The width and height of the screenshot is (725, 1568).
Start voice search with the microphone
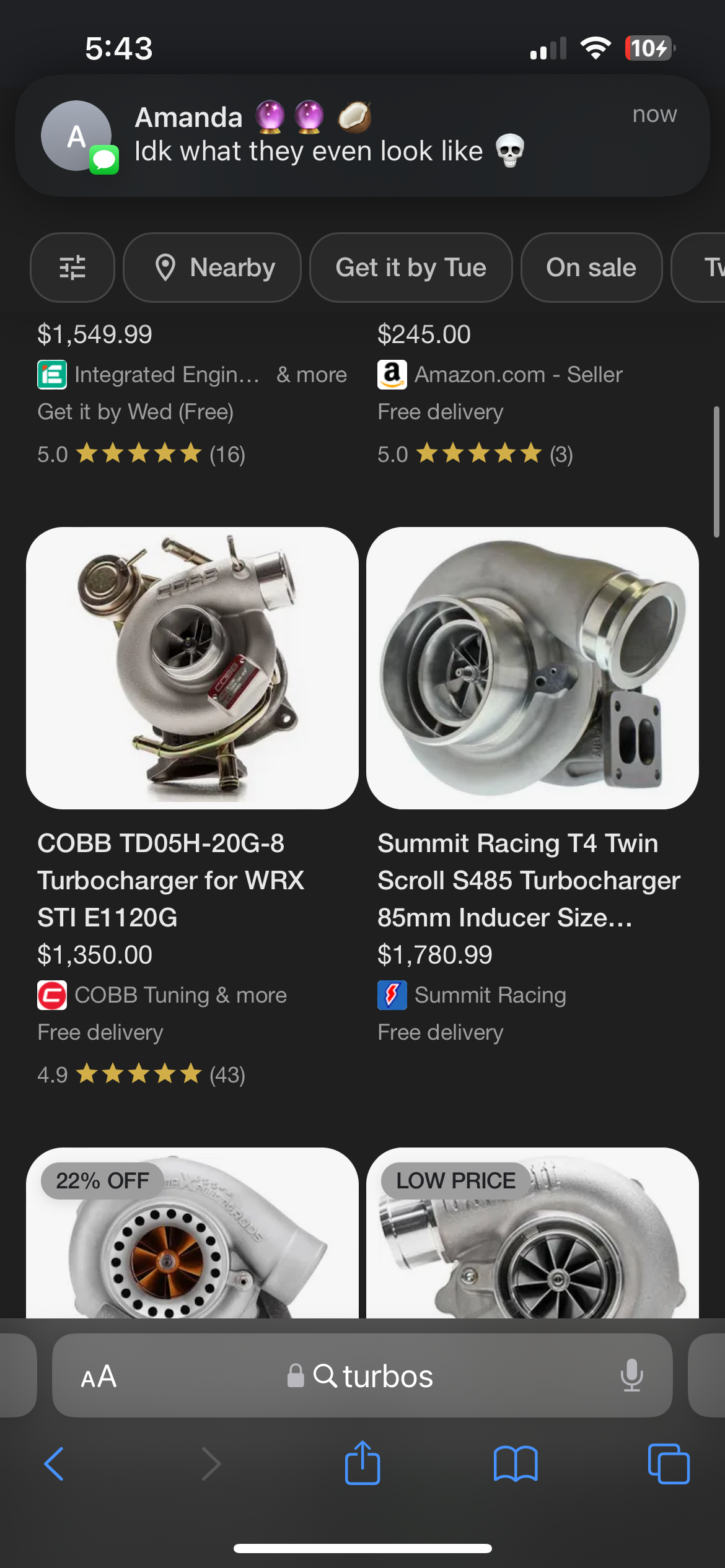point(631,1376)
